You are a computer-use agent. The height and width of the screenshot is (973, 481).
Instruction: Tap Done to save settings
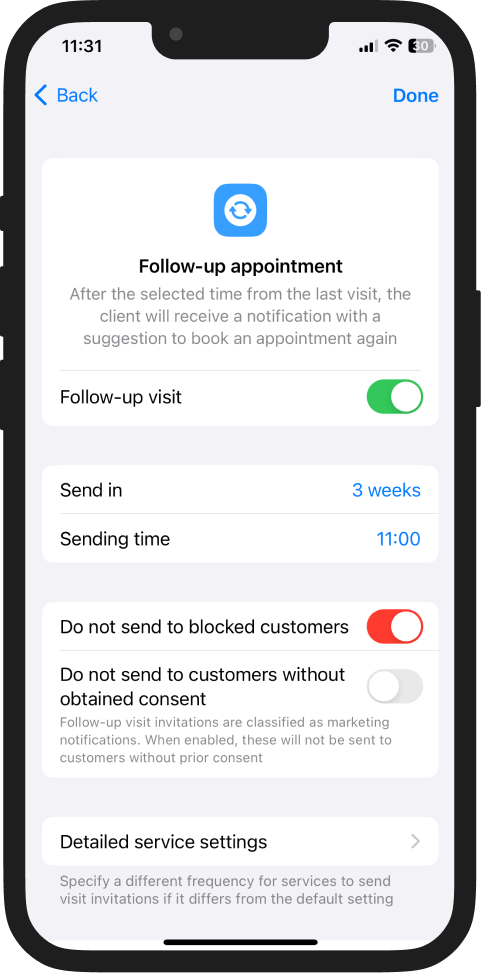(415, 96)
